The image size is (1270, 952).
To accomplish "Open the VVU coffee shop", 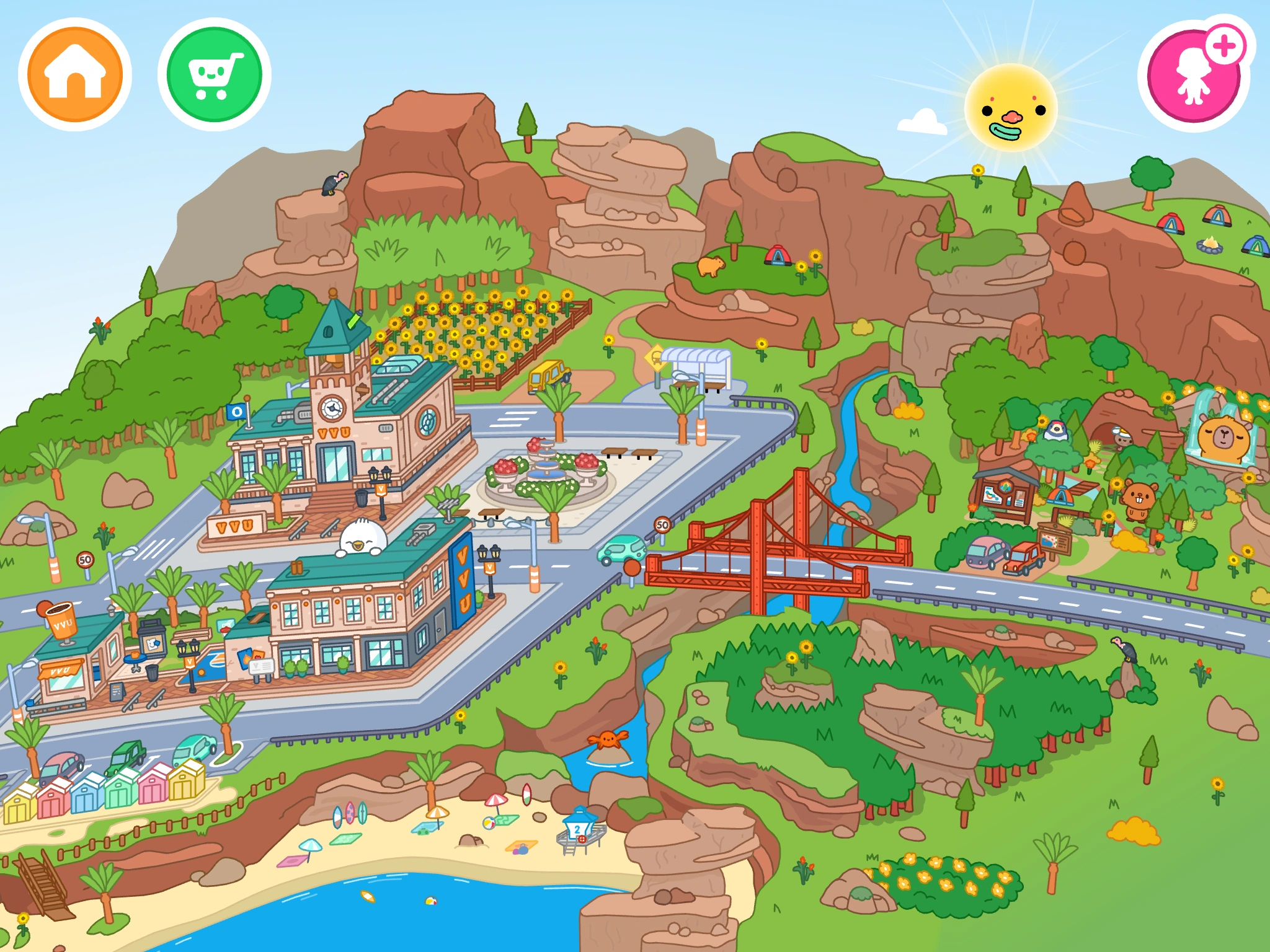I will coord(74,657).
